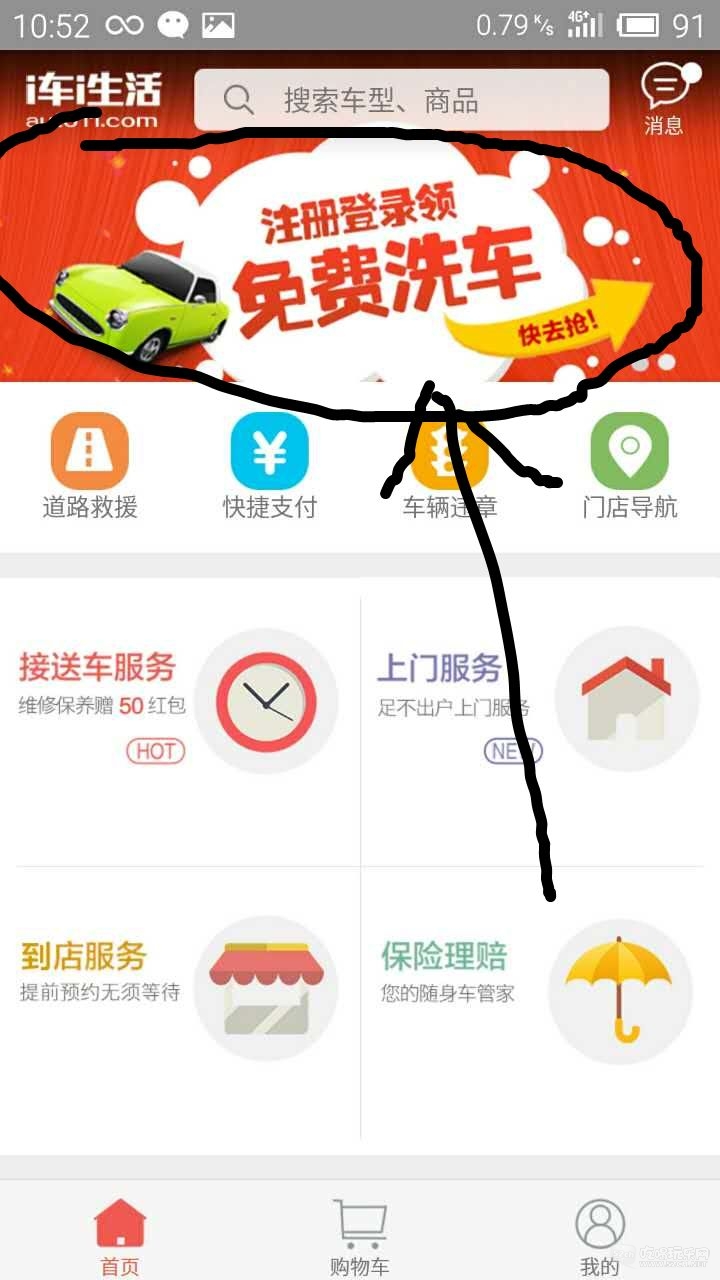The image size is (720, 1280).
Task: Open 车辆违章 traffic violations
Action: coord(450,465)
